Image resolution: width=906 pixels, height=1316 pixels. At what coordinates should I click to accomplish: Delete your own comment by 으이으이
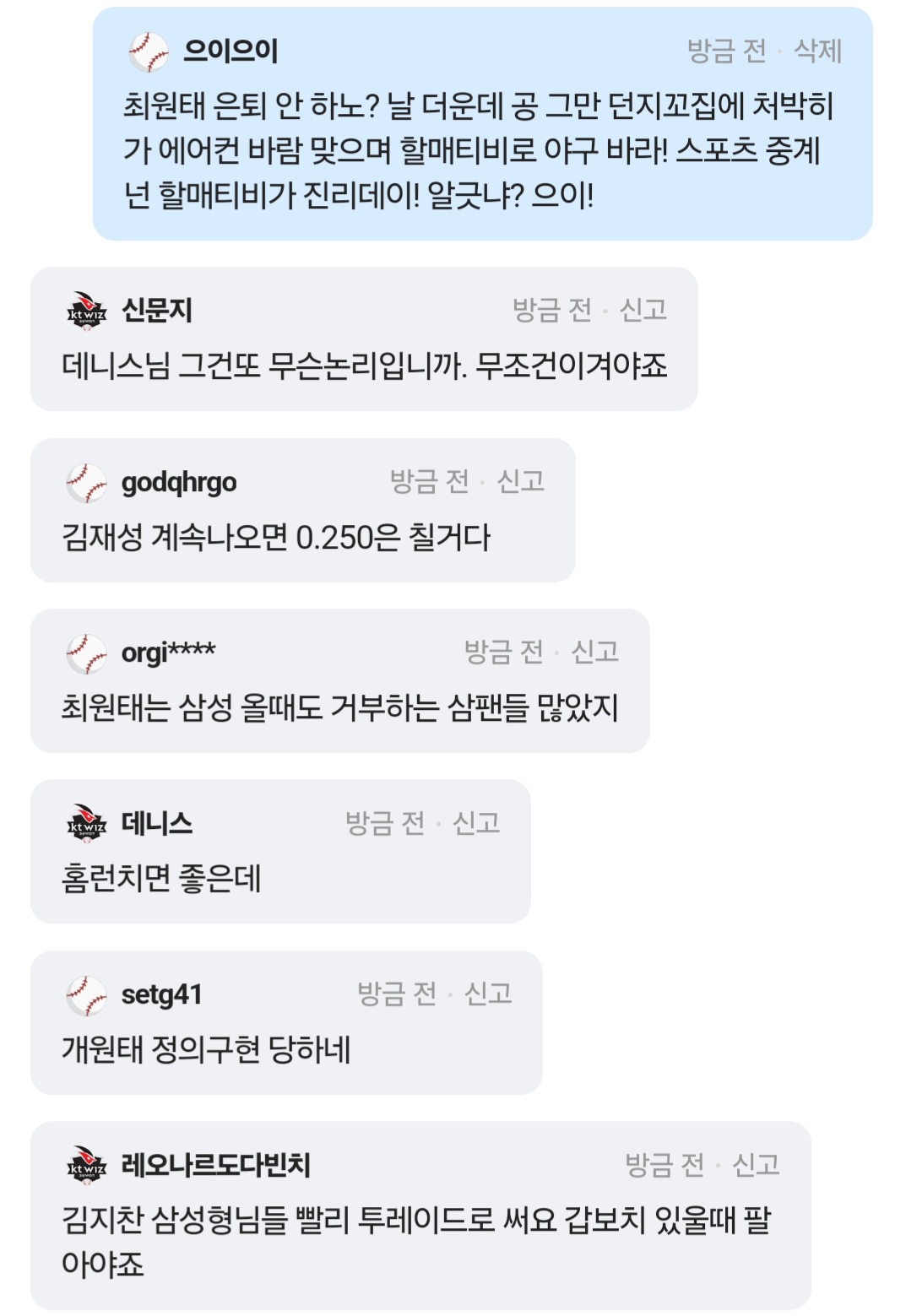tap(817, 51)
